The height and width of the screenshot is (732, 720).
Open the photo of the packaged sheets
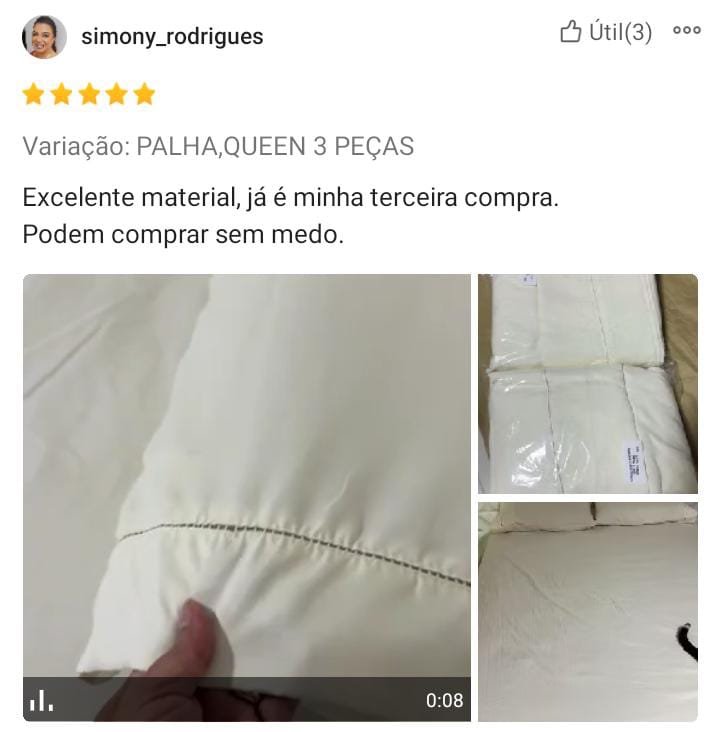point(587,383)
